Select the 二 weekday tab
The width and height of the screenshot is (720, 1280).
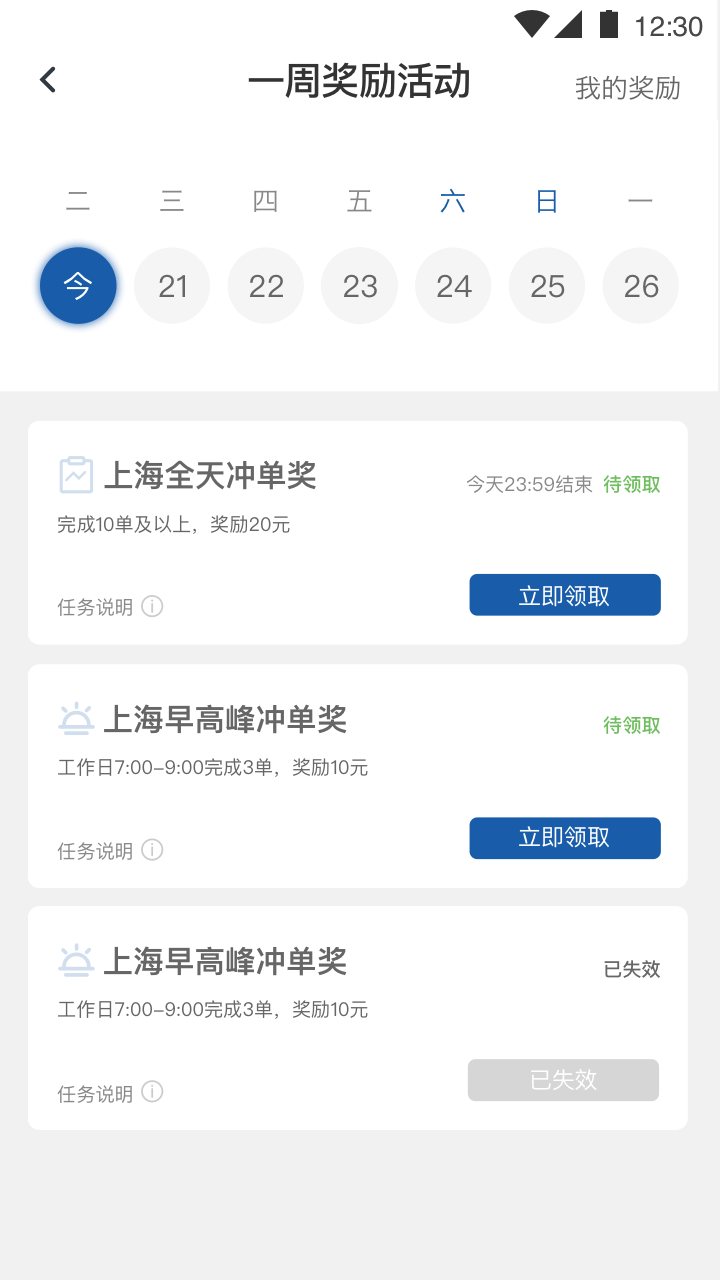point(78,200)
